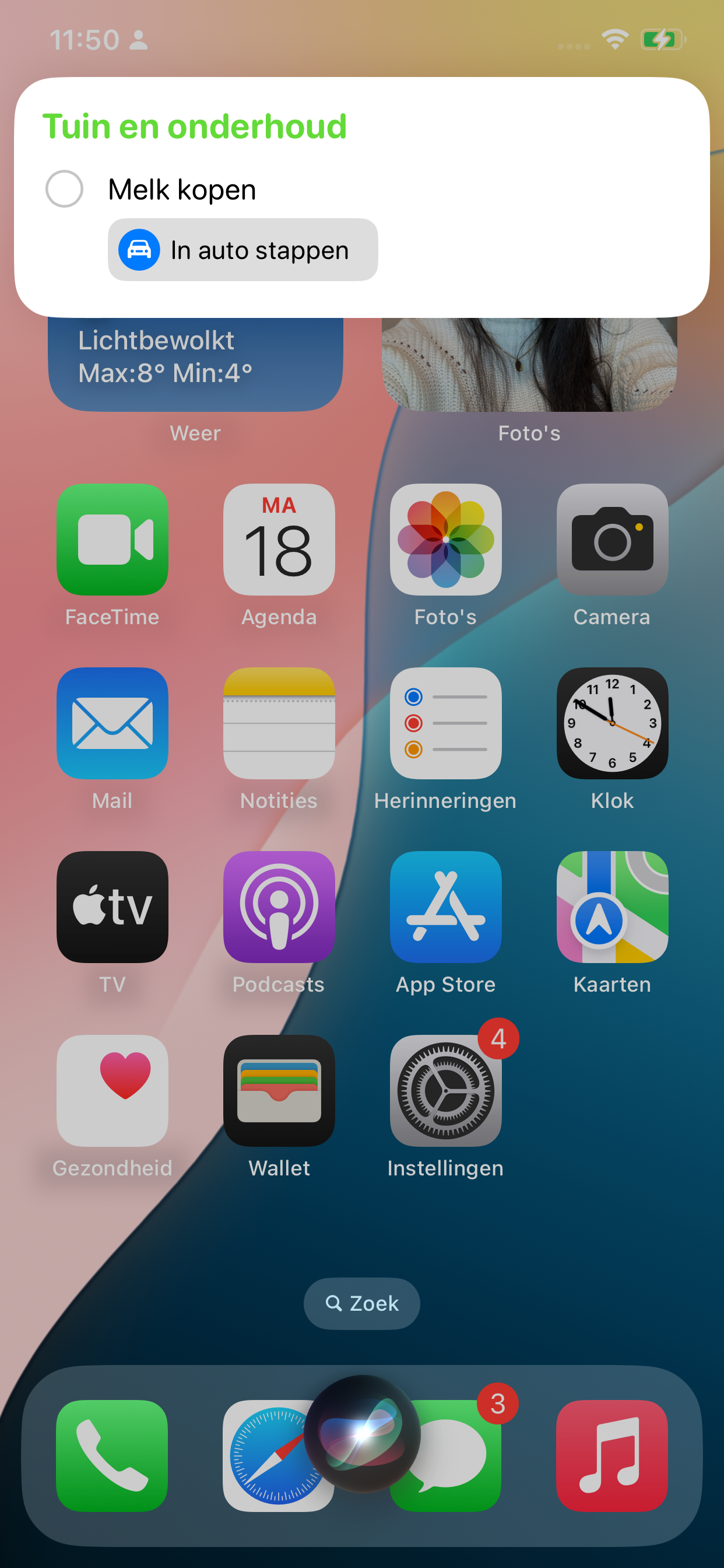Open the FaceTime app
This screenshot has width=724, height=1568.
pos(112,540)
